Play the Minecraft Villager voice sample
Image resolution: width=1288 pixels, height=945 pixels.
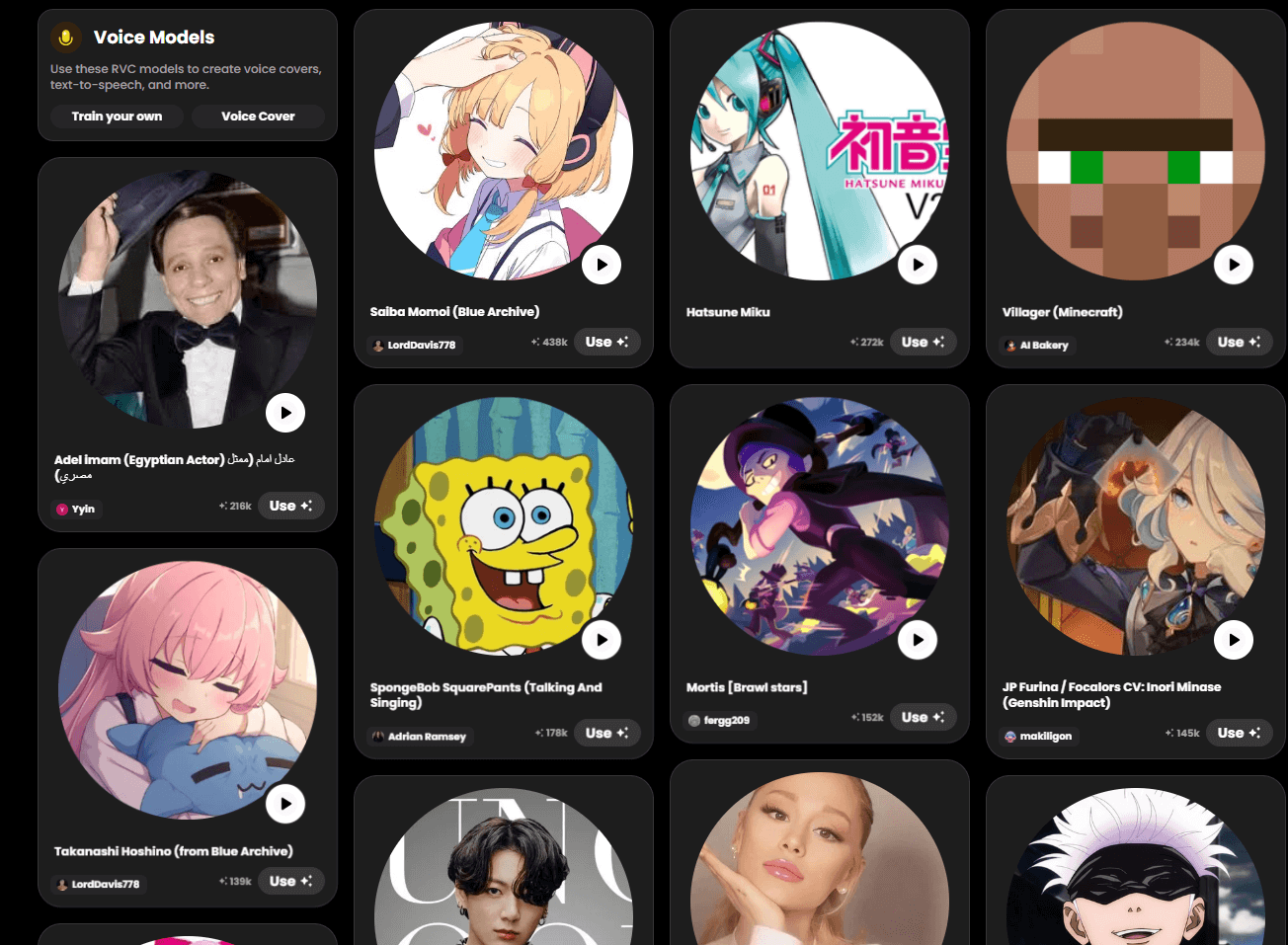(x=1234, y=265)
